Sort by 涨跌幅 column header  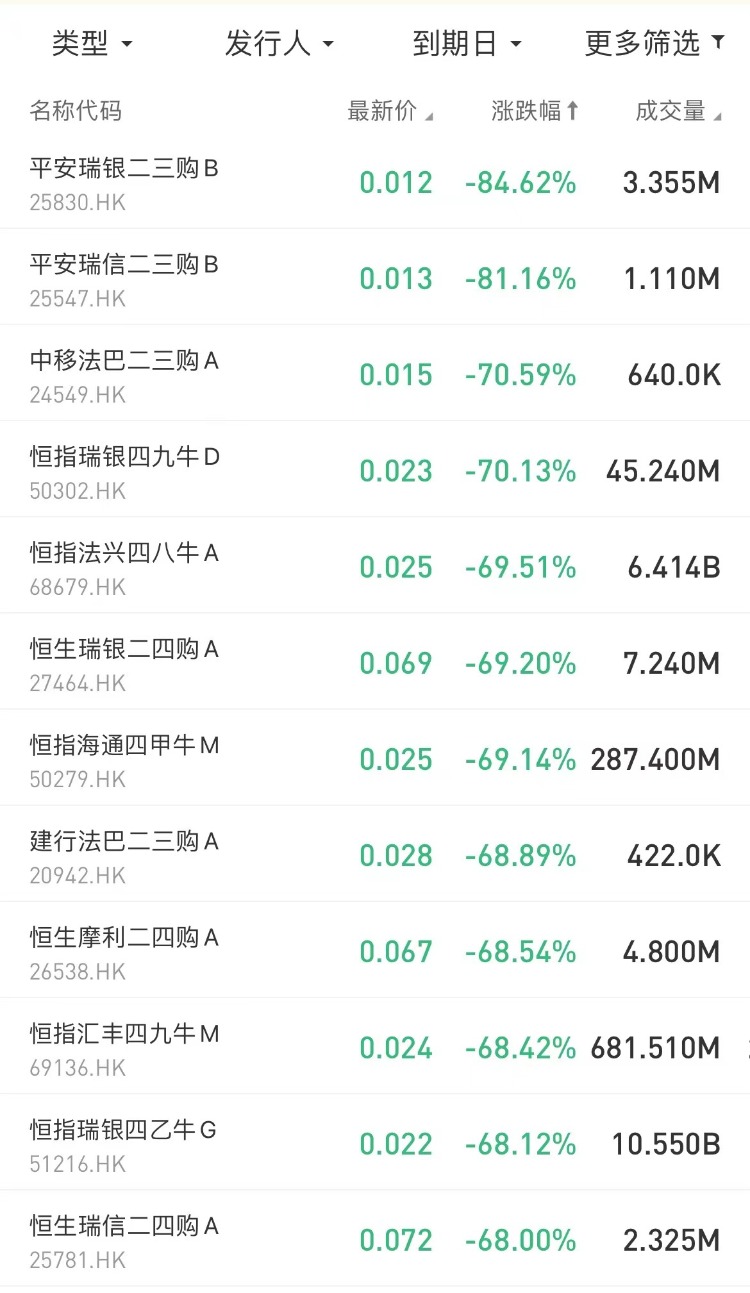[x=535, y=111]
